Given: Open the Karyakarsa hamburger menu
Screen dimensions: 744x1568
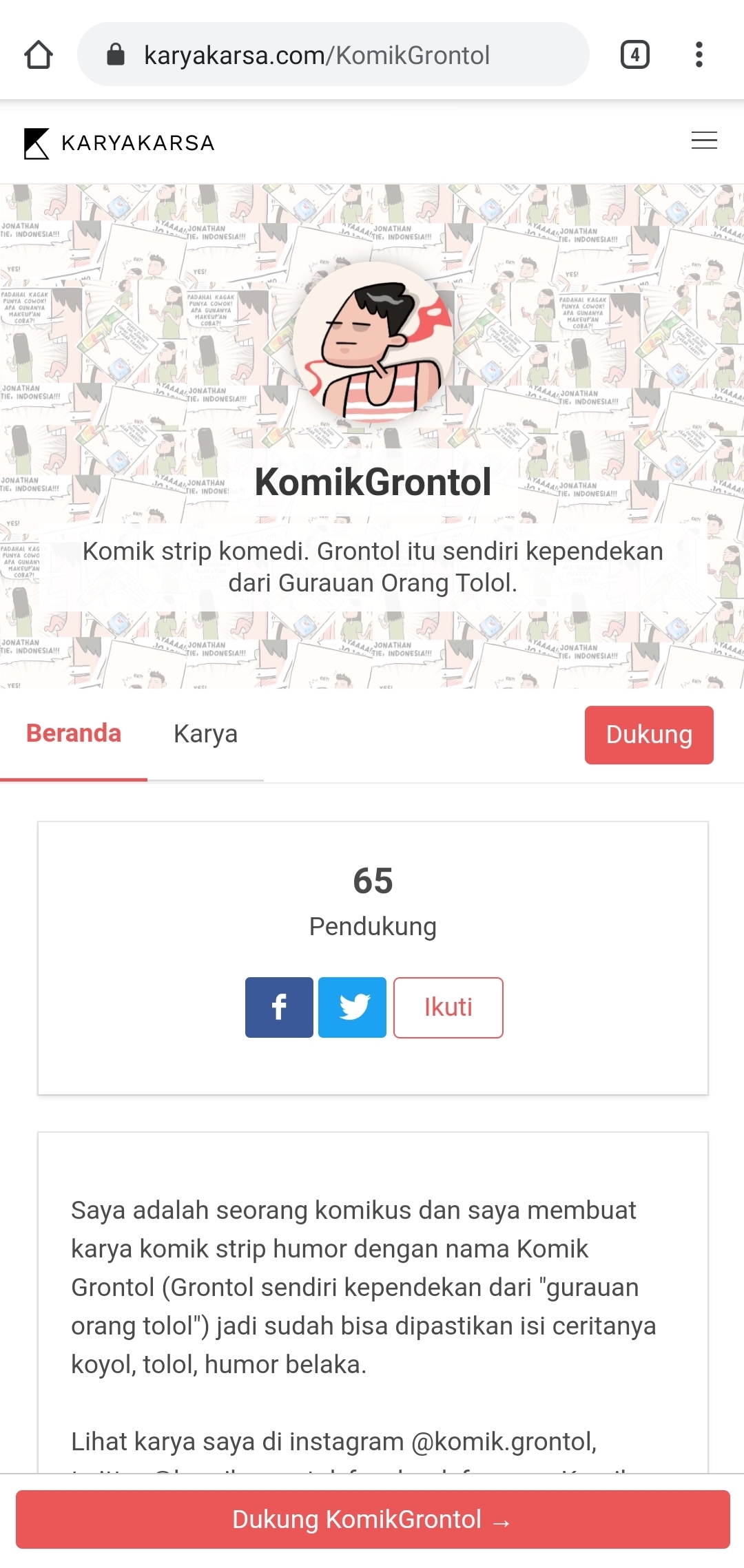Looking at the screenshot, I should (703, 140).
